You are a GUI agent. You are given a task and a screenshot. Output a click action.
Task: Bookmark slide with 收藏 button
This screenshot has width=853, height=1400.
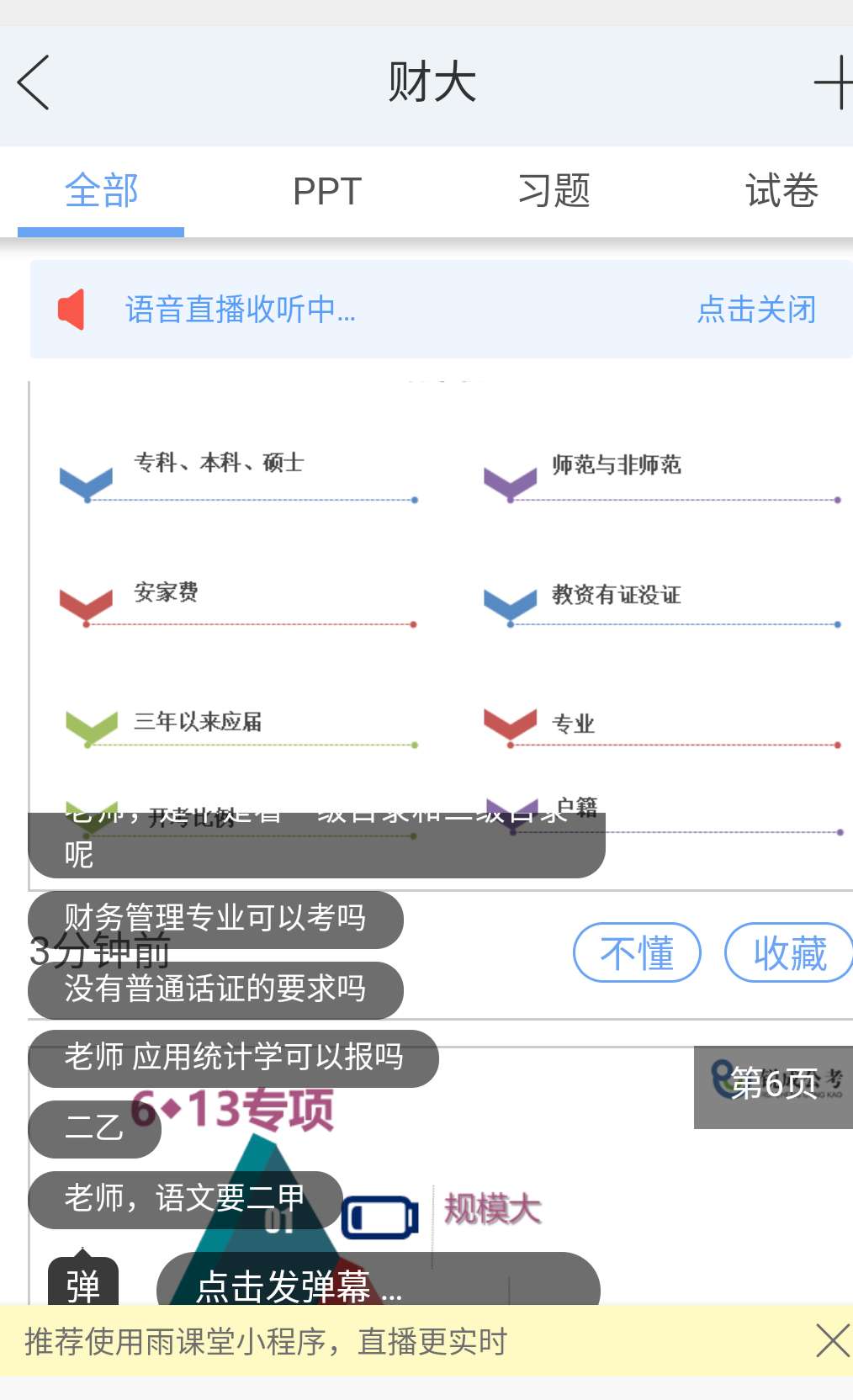[x=788, y=952]
